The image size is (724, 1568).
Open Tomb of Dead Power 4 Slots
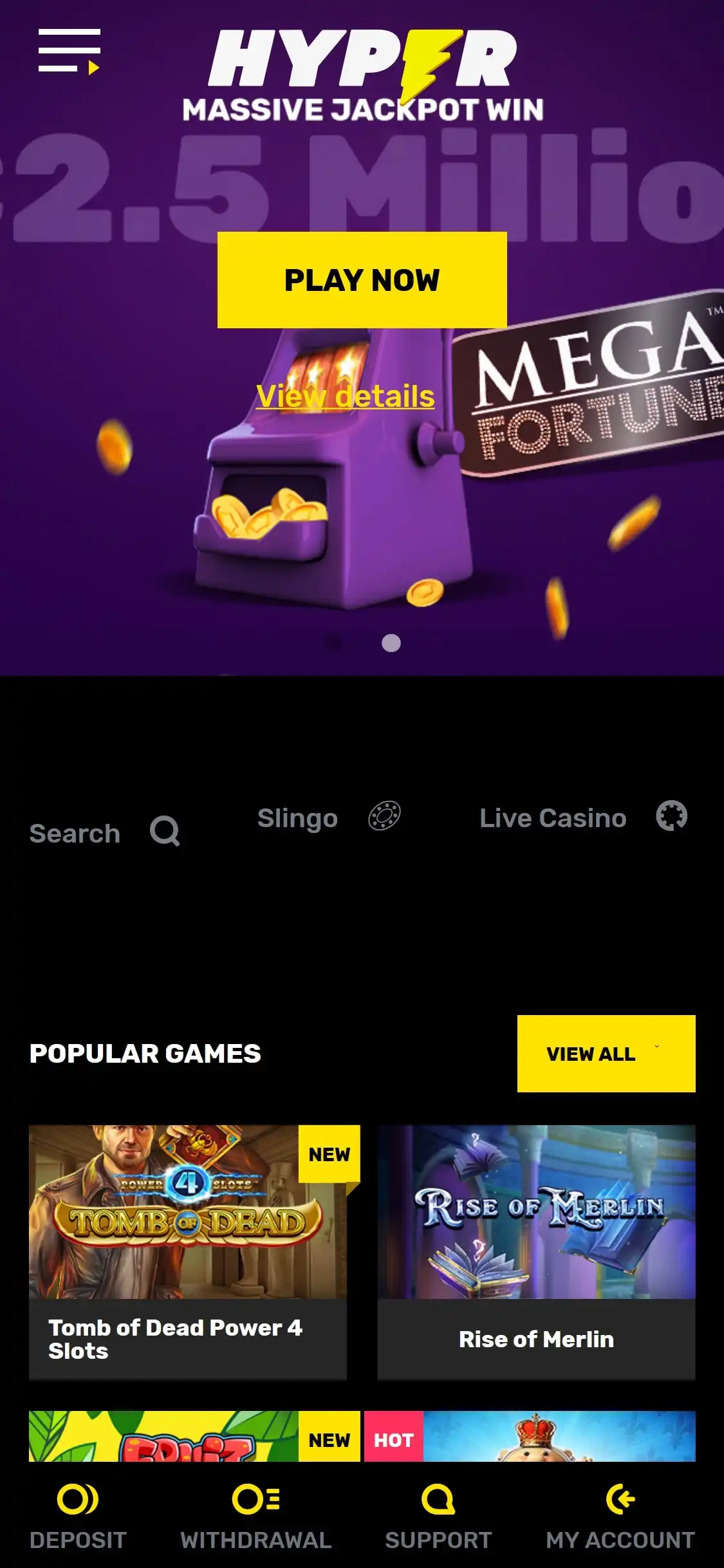[x=188, y=1251]
